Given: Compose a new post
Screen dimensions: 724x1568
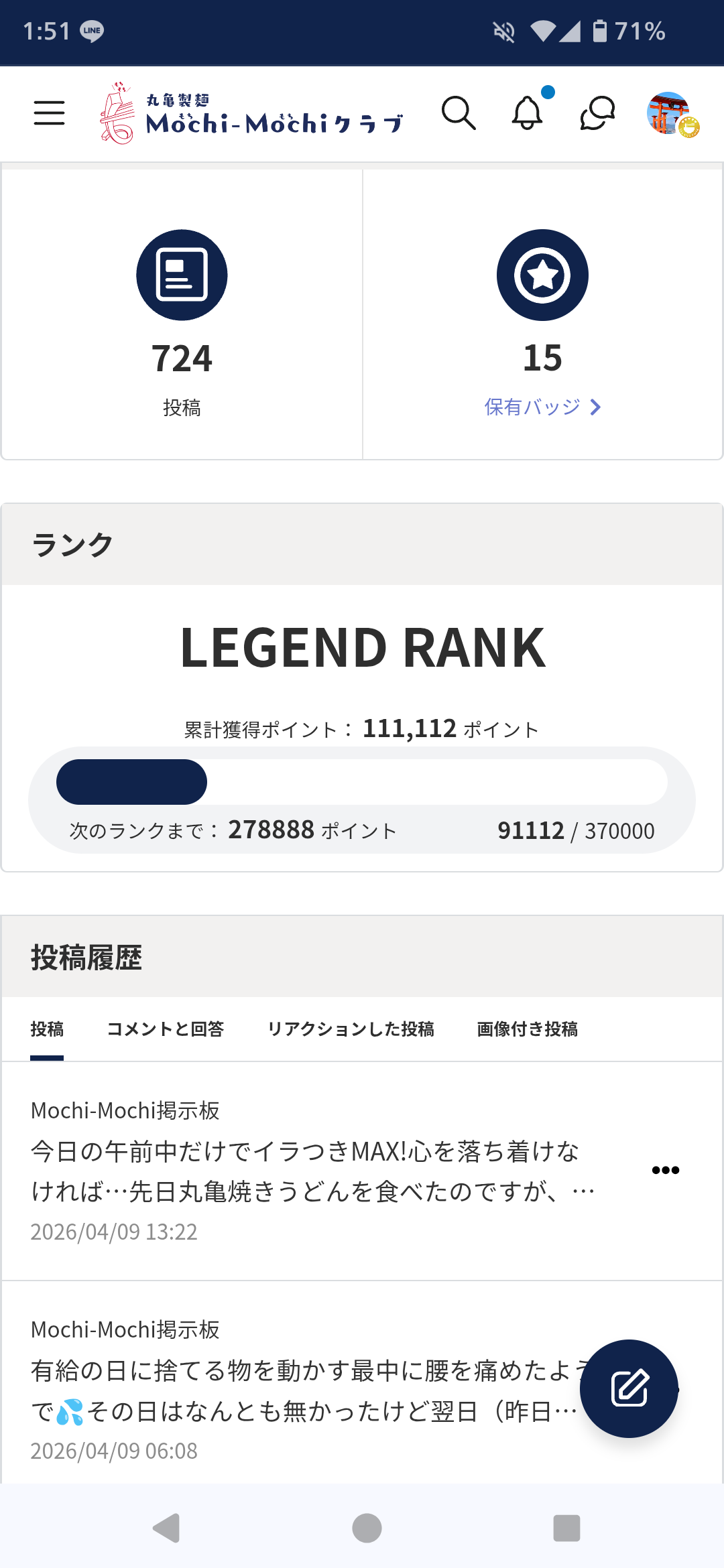Looking at the screenshot, I should (x=629, y=1388).
